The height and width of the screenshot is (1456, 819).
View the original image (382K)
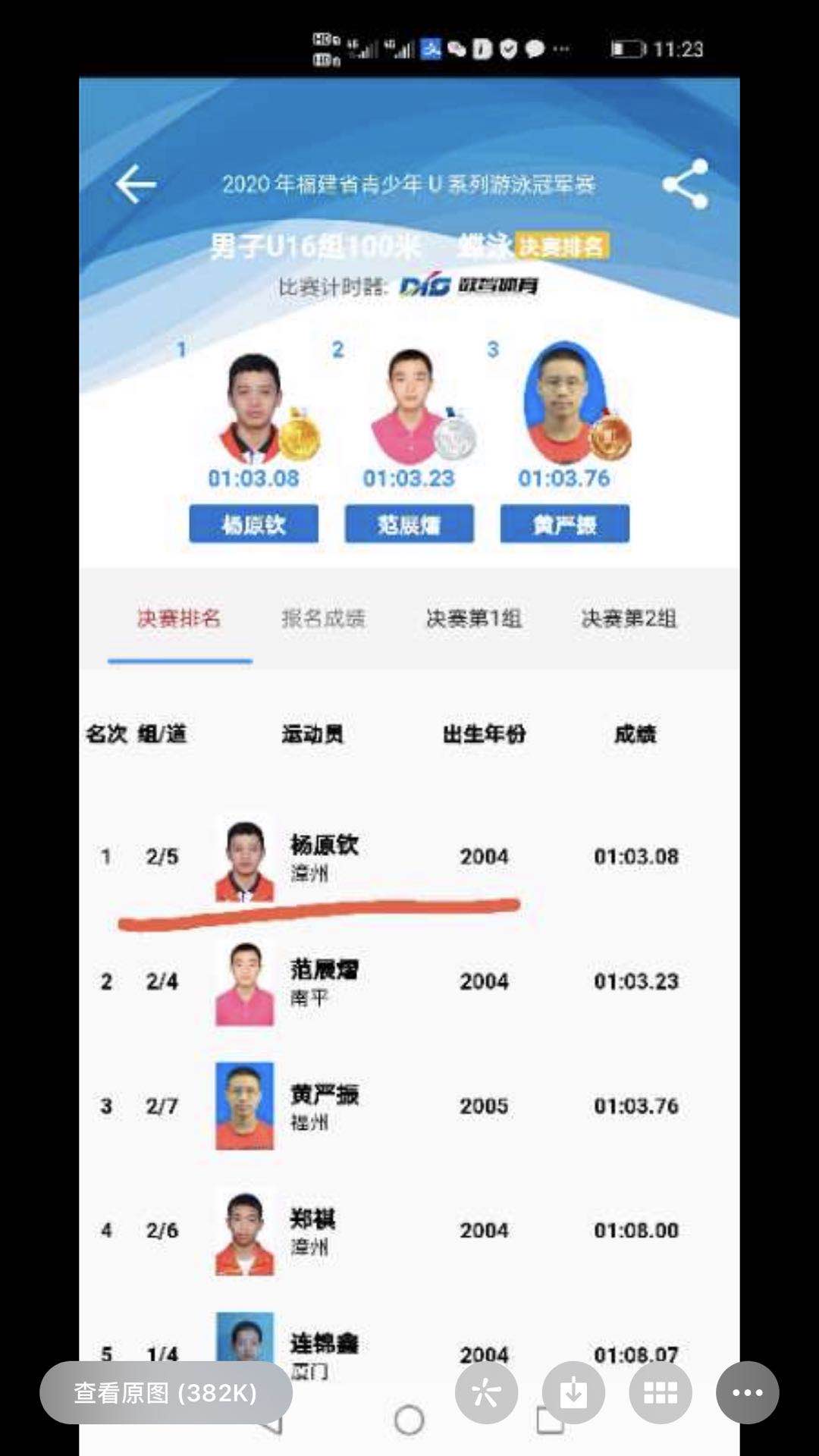click(165, 1392)
